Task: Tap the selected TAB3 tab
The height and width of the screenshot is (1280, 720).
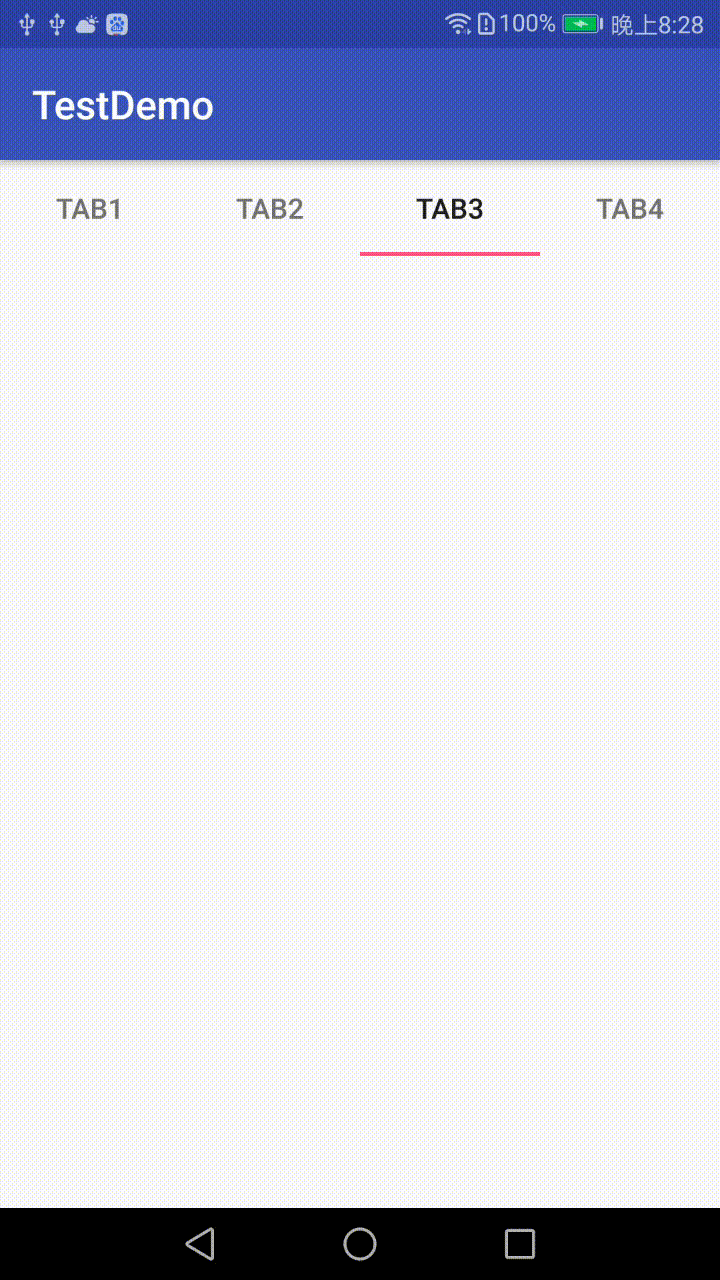Action: pyautogui.click(x=450, y=209)
